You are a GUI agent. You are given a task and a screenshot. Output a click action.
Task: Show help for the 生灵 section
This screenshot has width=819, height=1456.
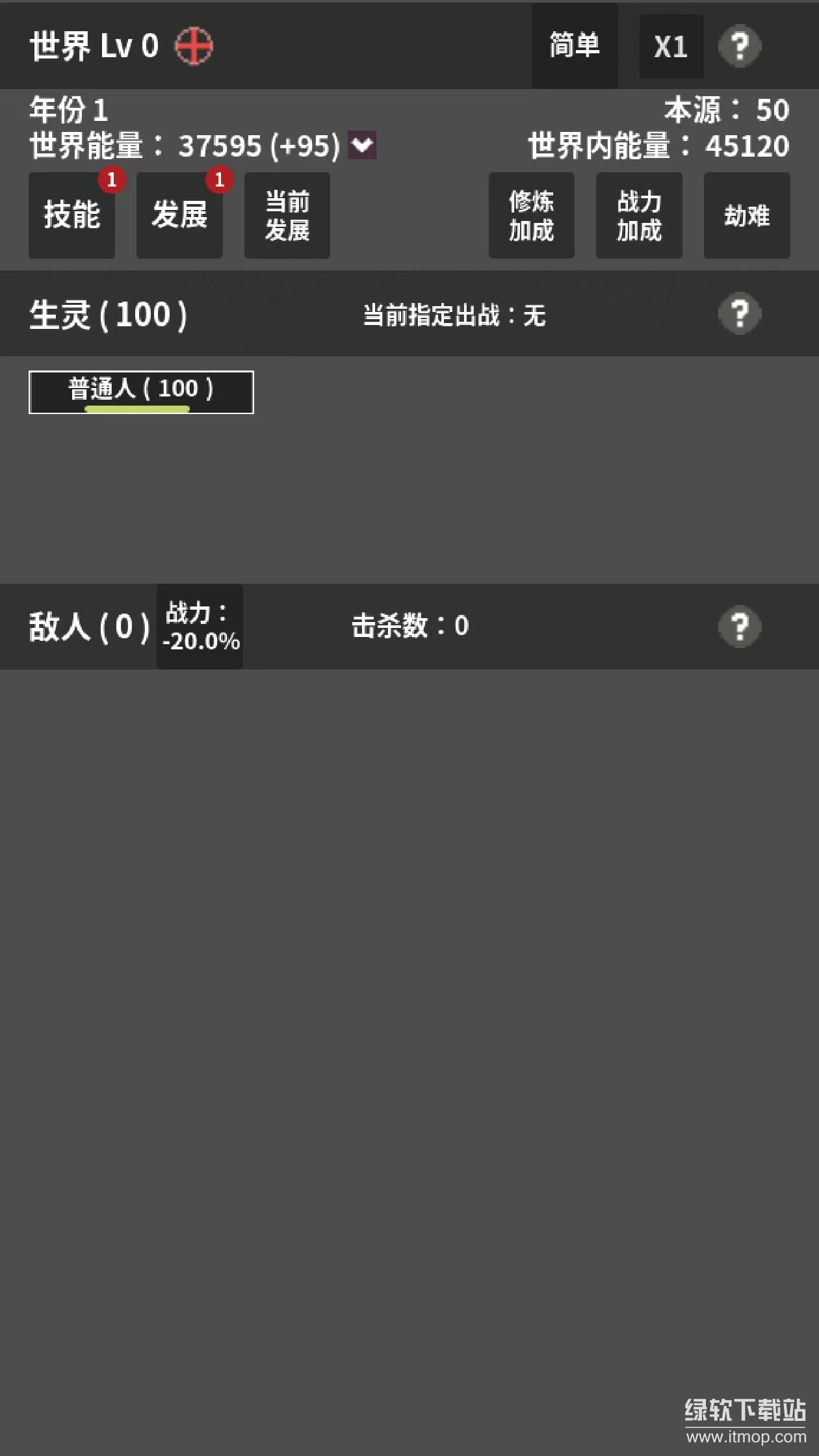tap(740, 314)
